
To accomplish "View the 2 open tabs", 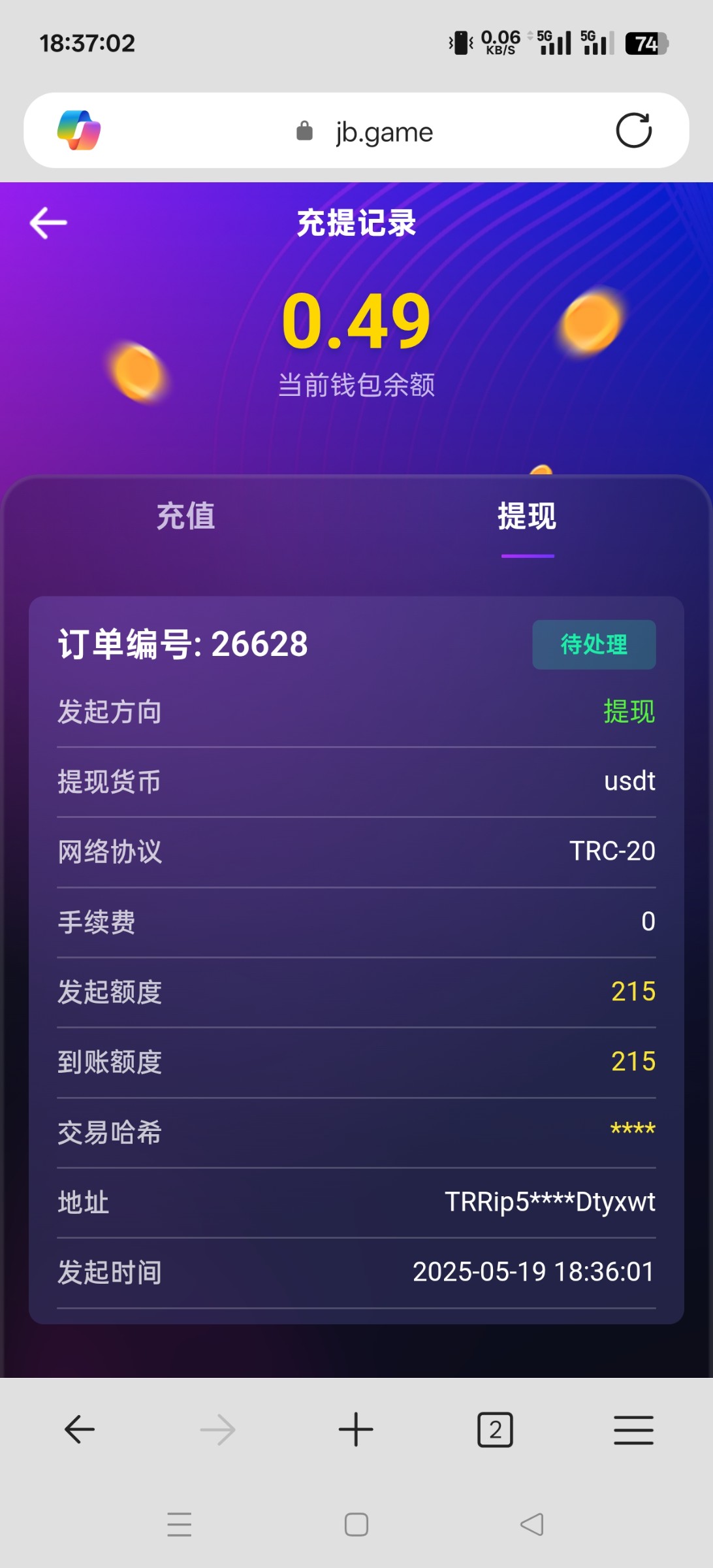I will click(x=495, y=1429).
